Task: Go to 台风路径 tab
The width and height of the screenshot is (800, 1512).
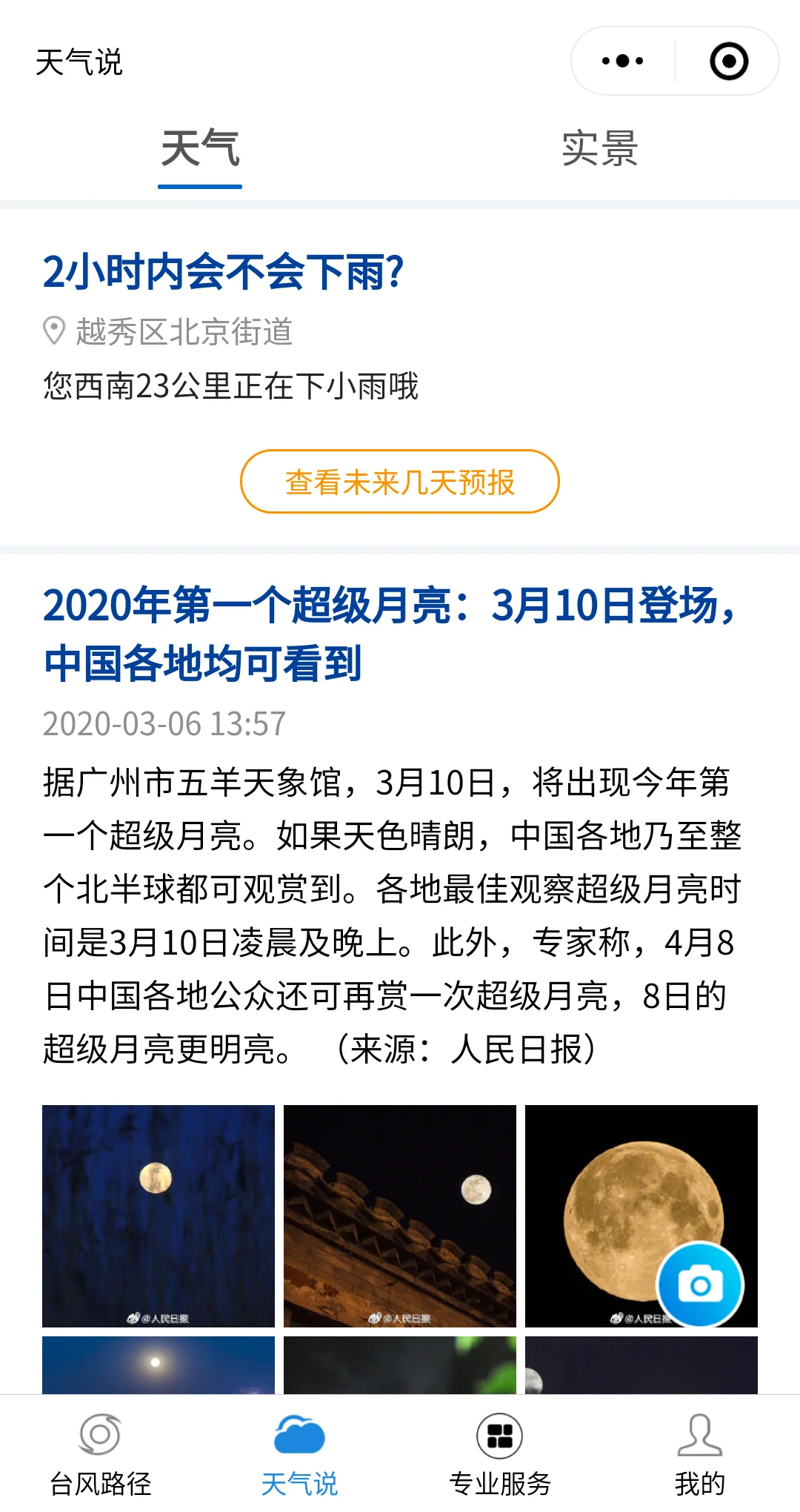Action: [100, 1454]
